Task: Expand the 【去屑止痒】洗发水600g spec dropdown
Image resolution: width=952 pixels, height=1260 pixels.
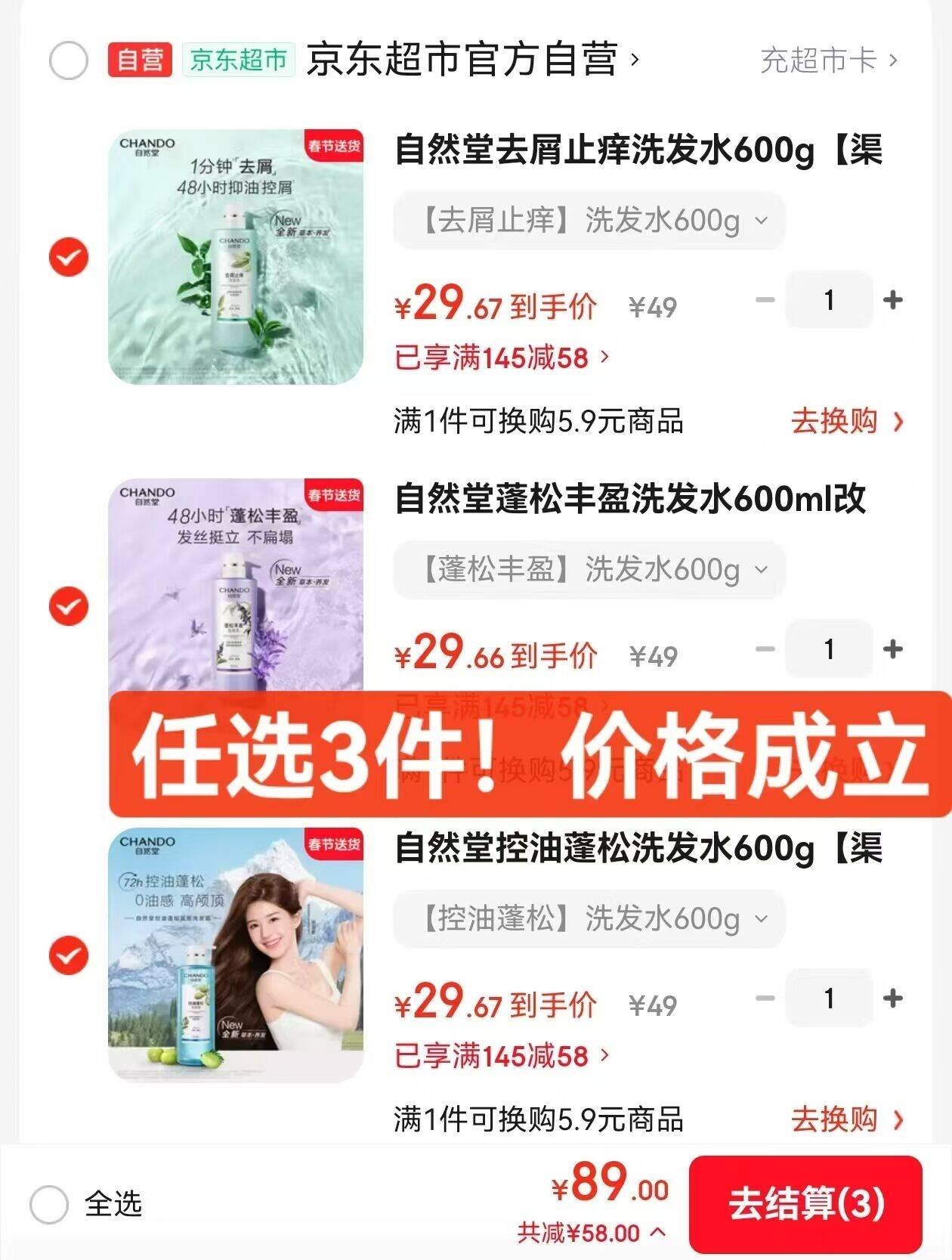Action: pos(589,221)
